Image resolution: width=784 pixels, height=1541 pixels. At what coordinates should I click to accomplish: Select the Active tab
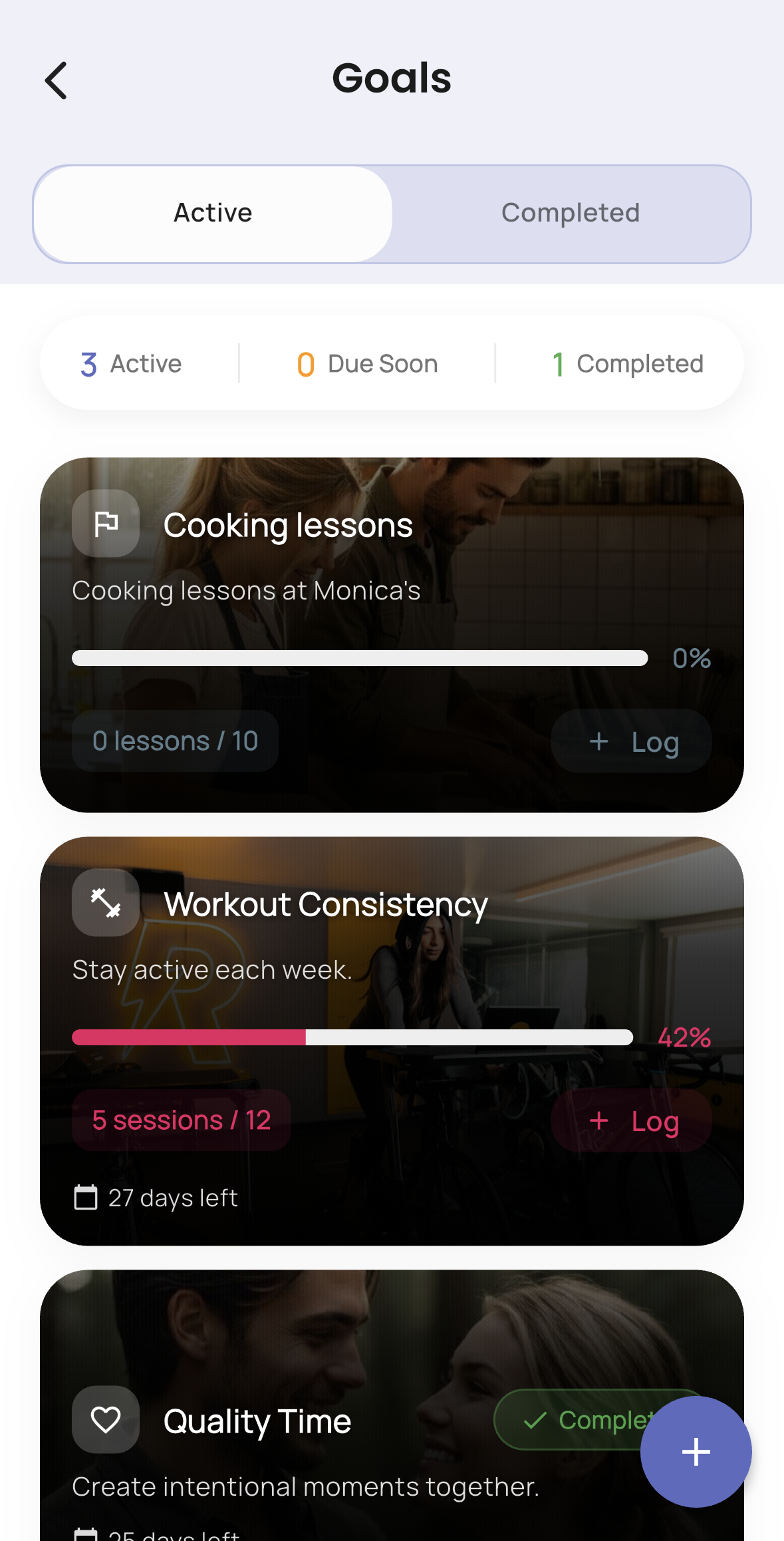(213, 214)
